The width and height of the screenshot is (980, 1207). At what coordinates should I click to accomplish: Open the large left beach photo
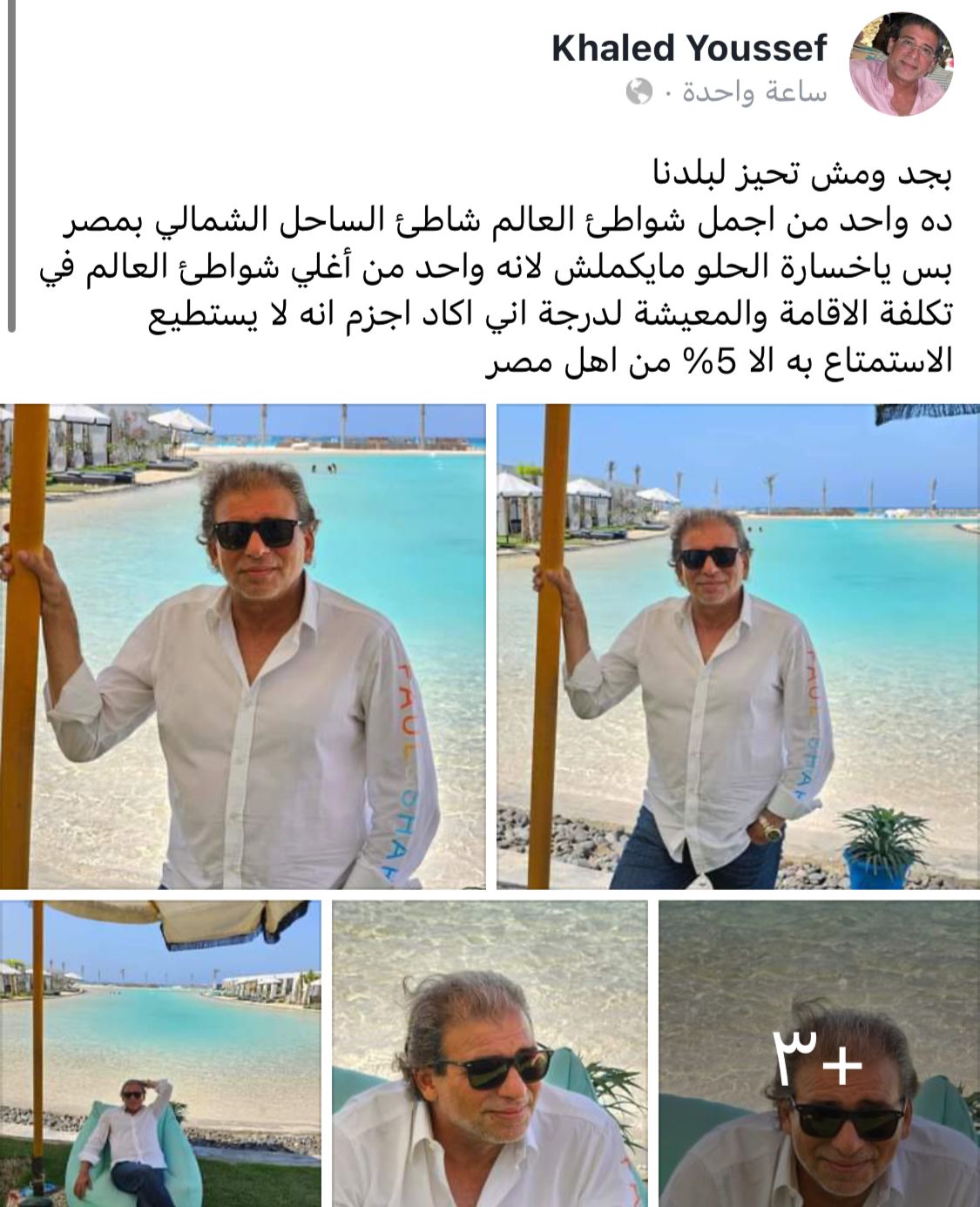(x=243, y=645)
